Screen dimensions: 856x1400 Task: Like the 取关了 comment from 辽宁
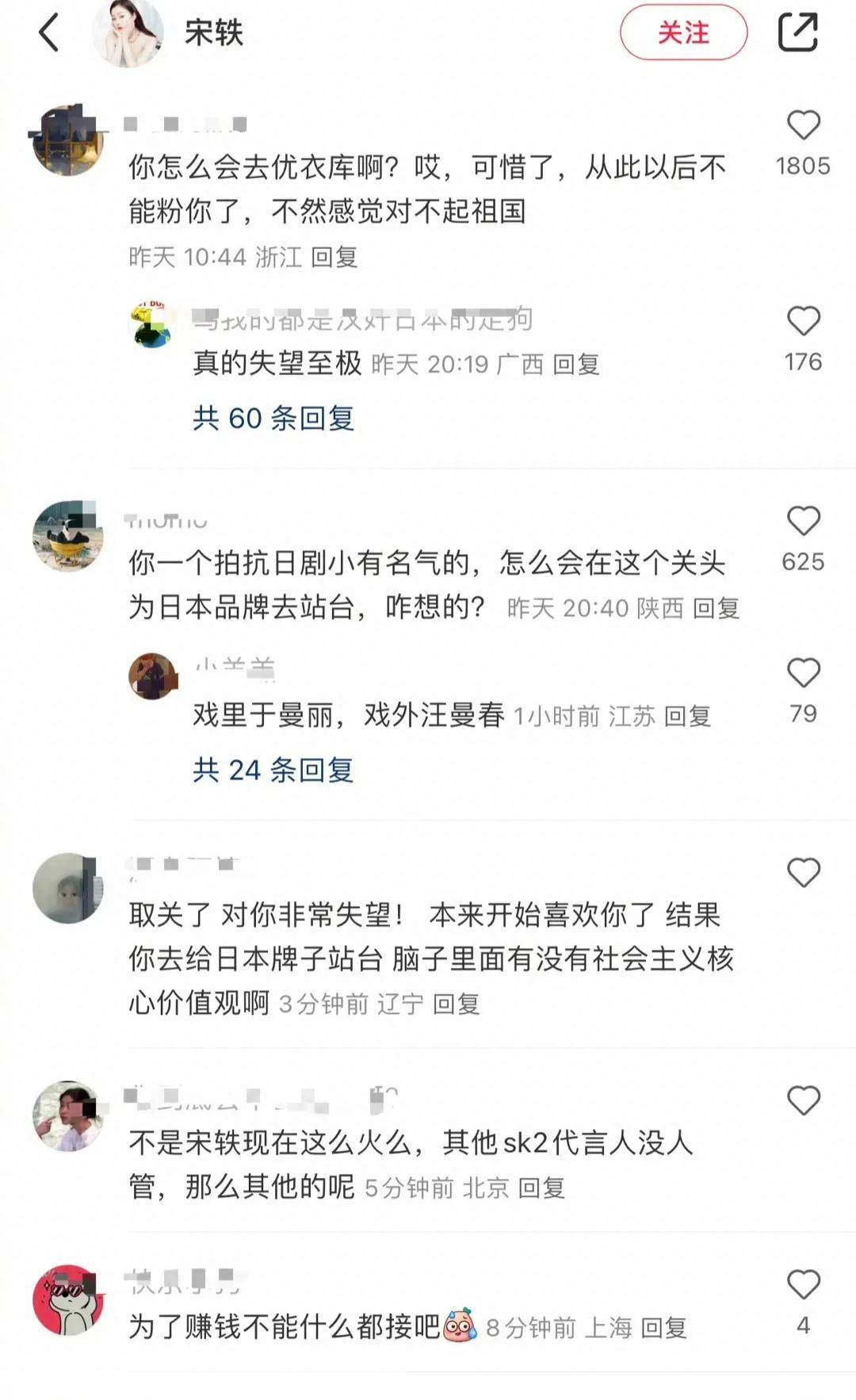click(x=803, y=873)
